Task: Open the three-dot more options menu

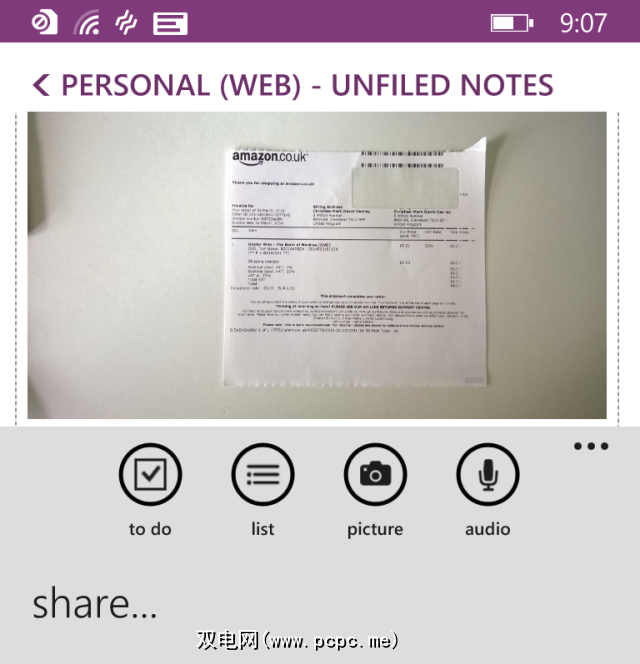Action: (x=591, y=447)
